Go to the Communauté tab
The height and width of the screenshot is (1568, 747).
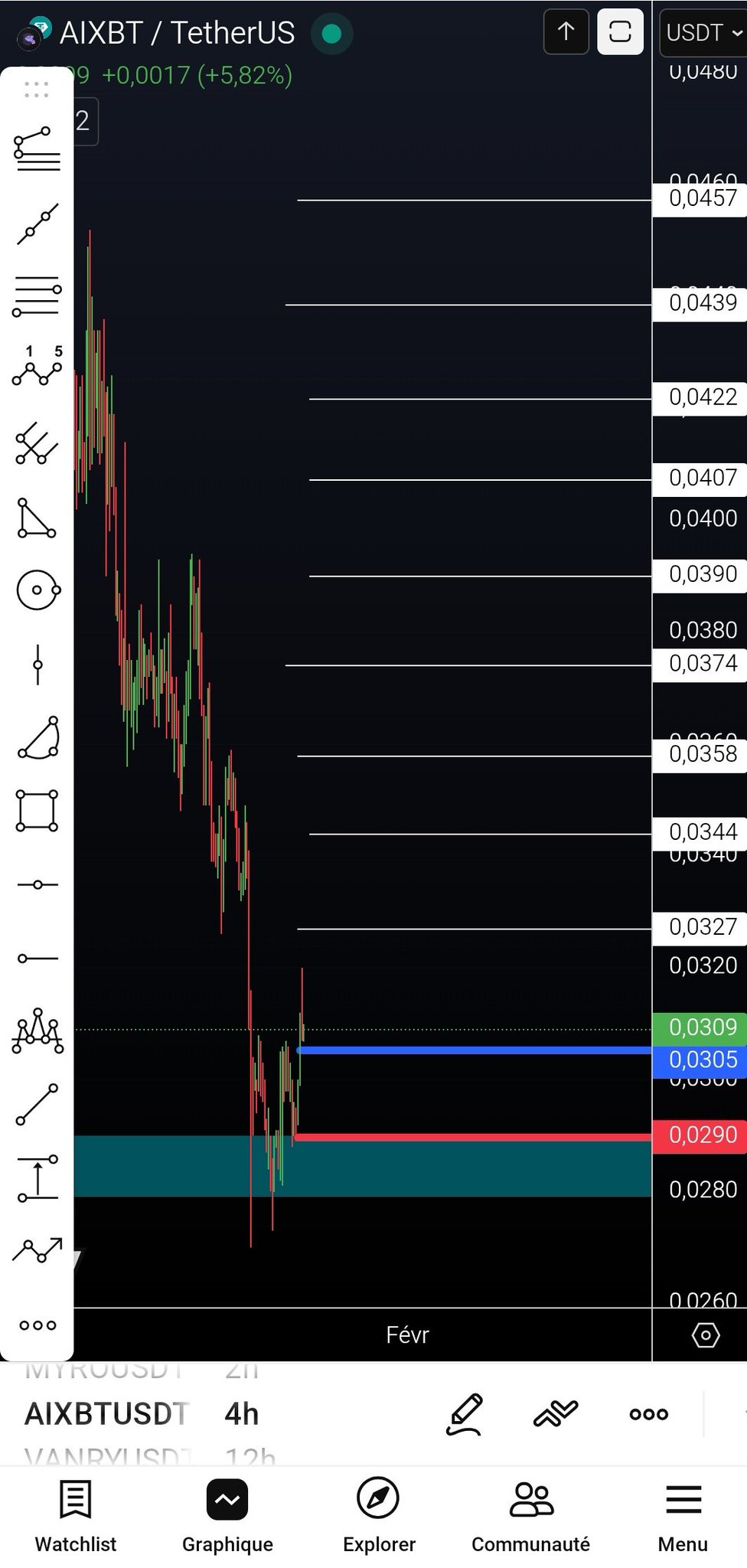coord(530,1516)
